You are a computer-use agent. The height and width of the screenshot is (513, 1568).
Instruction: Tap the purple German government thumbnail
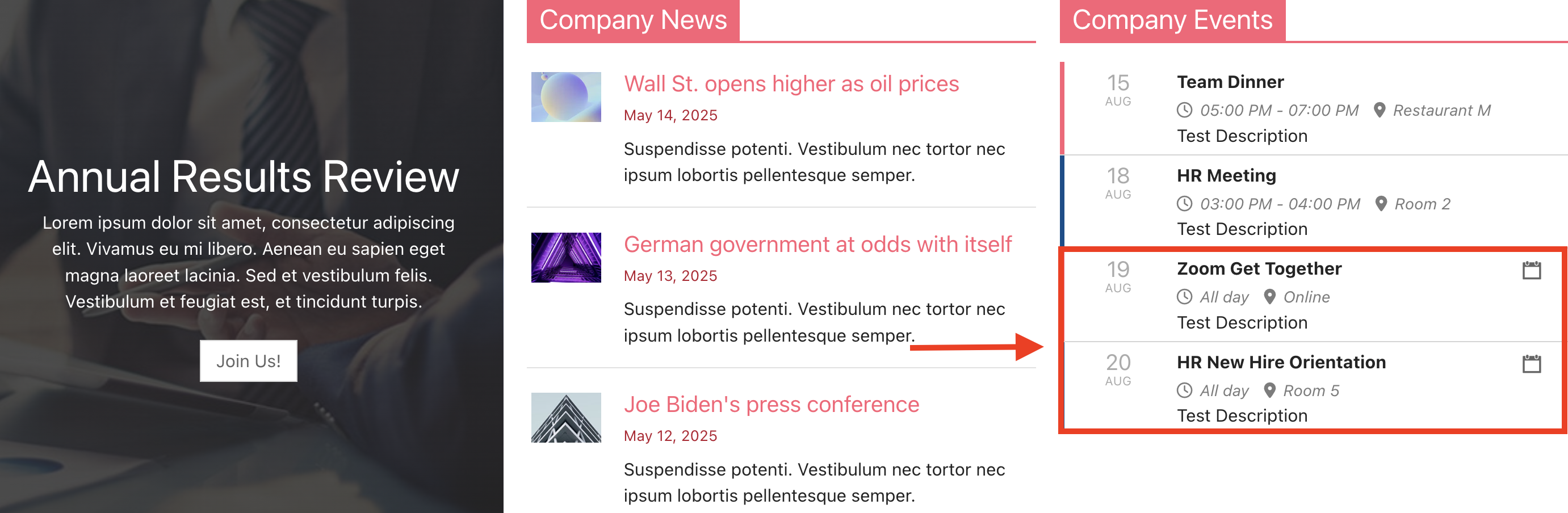(x=565, y=258)
